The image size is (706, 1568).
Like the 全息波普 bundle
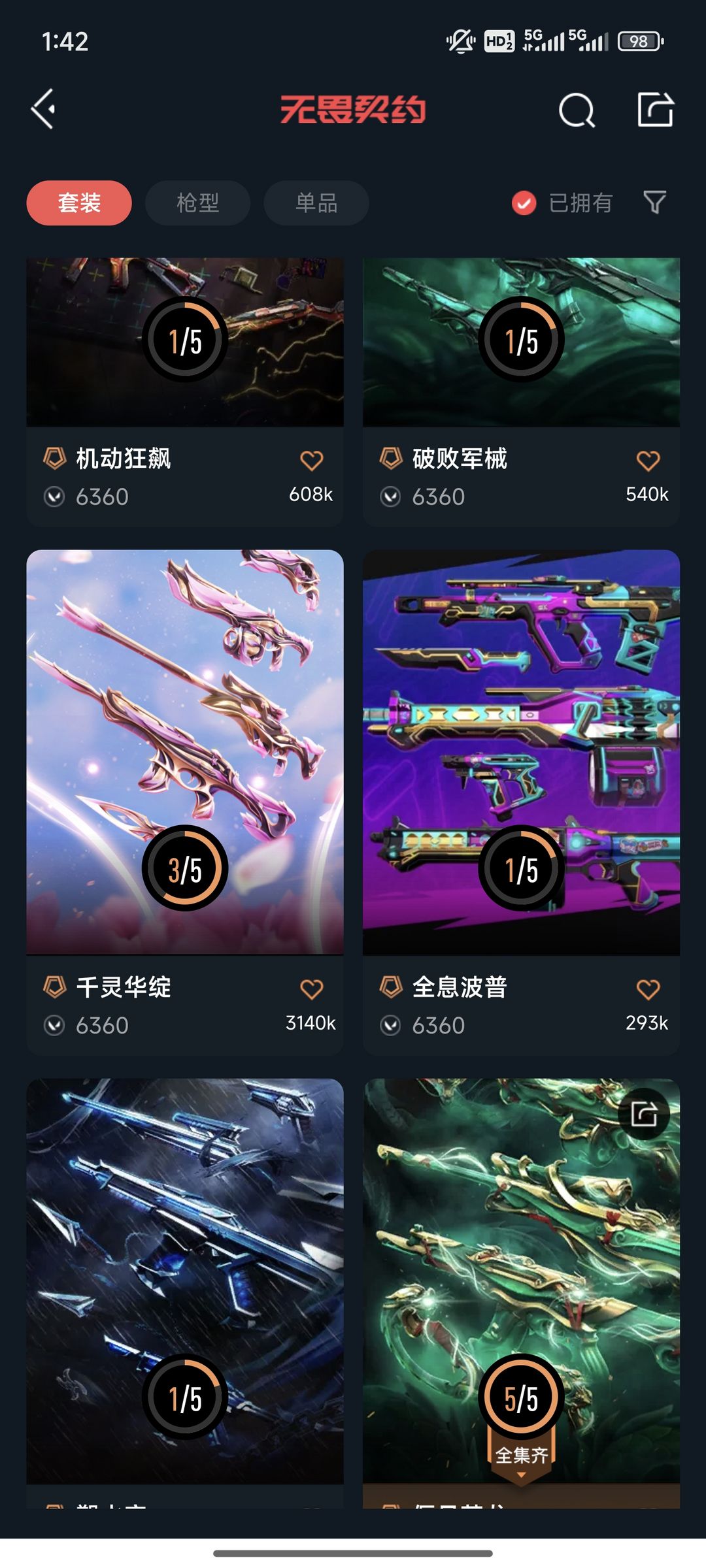tap(648, 989)
